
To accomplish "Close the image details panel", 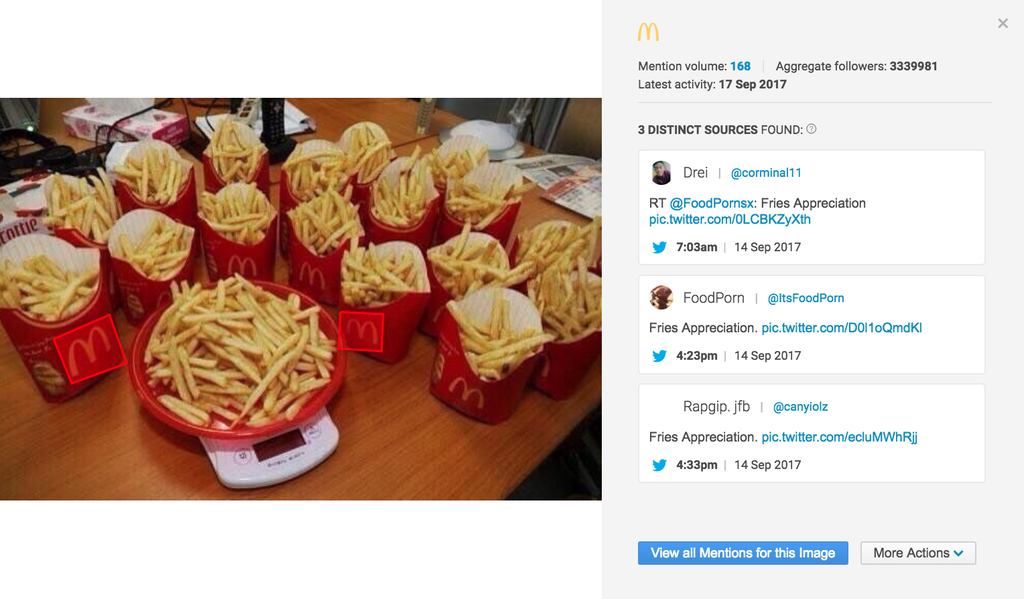I will click(1003, 24).
